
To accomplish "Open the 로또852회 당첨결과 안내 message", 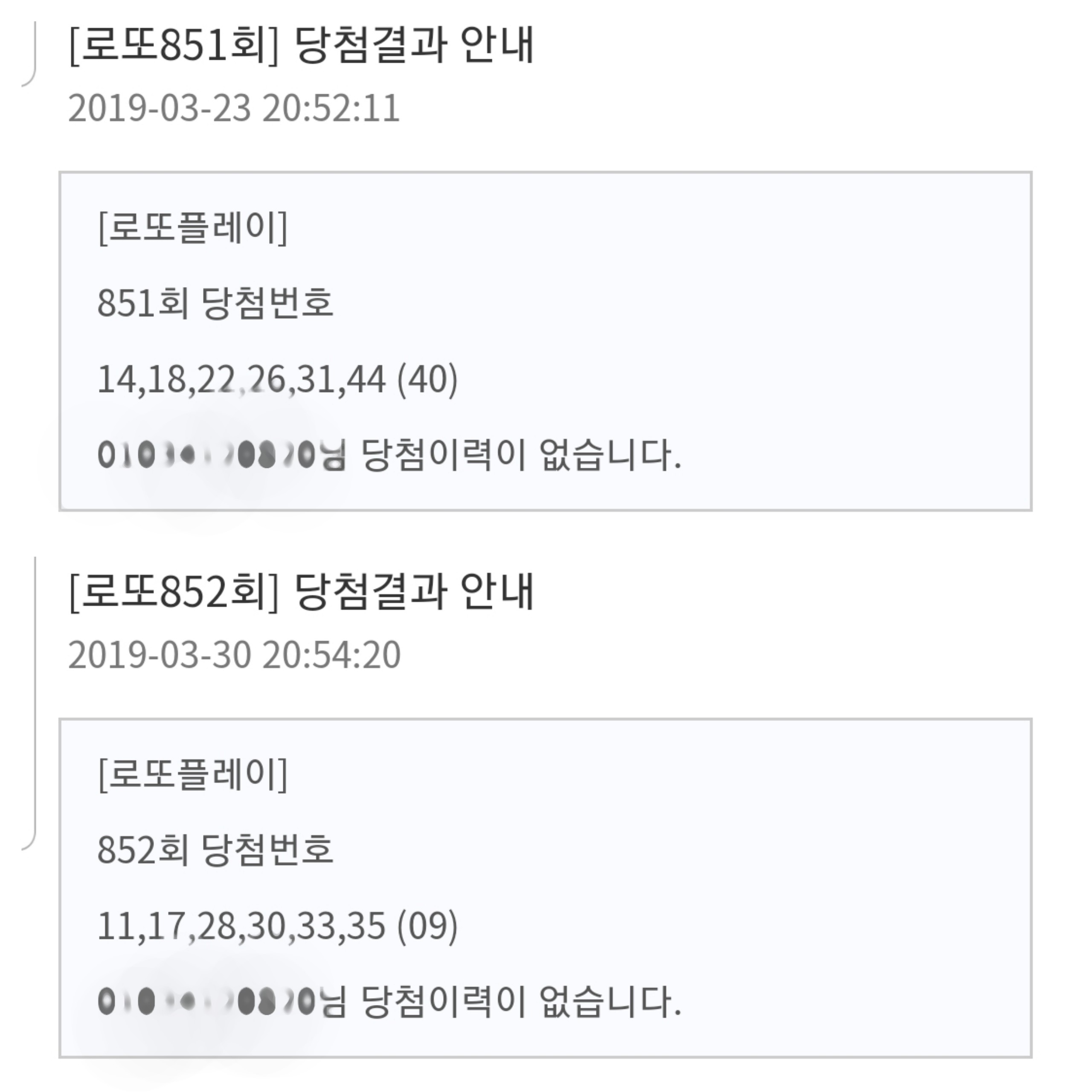I will 301,592.
